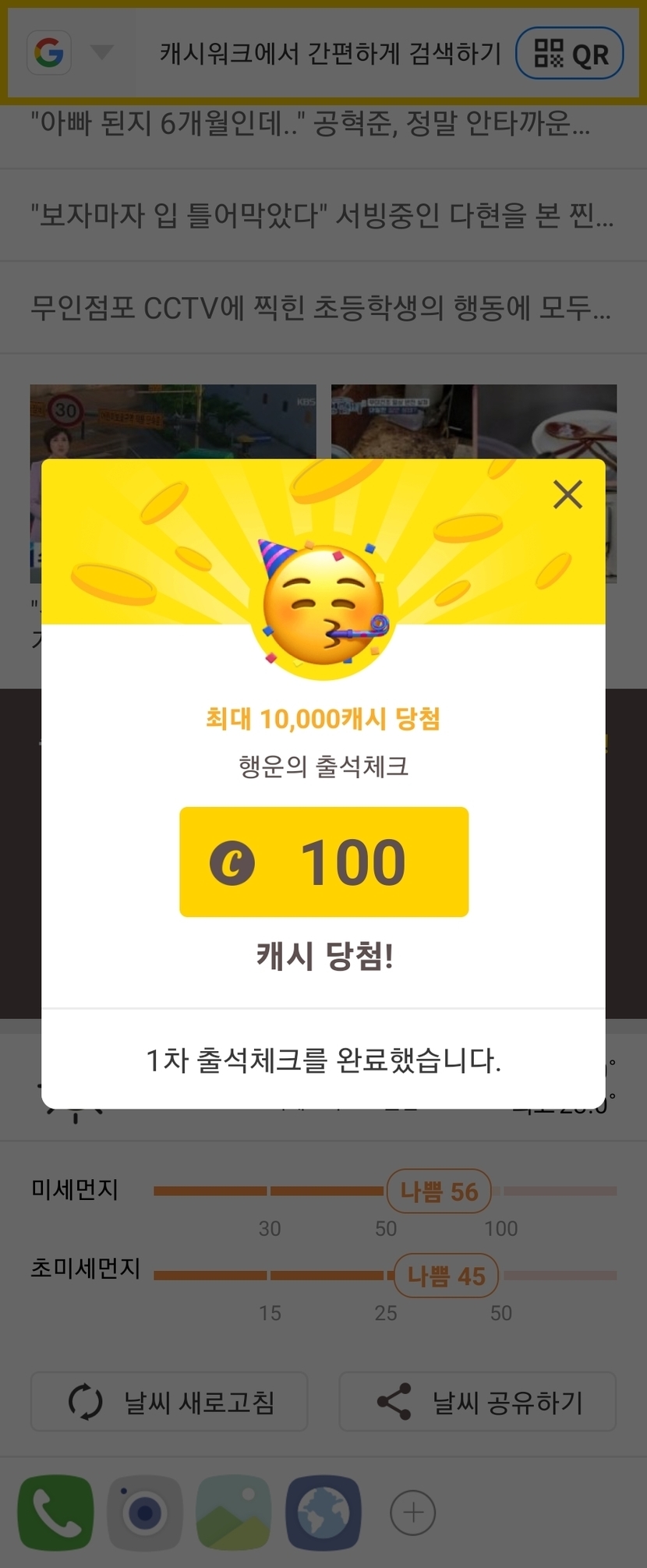Refresh weather with 날씨 새로고침

[x=169, y=1401]
